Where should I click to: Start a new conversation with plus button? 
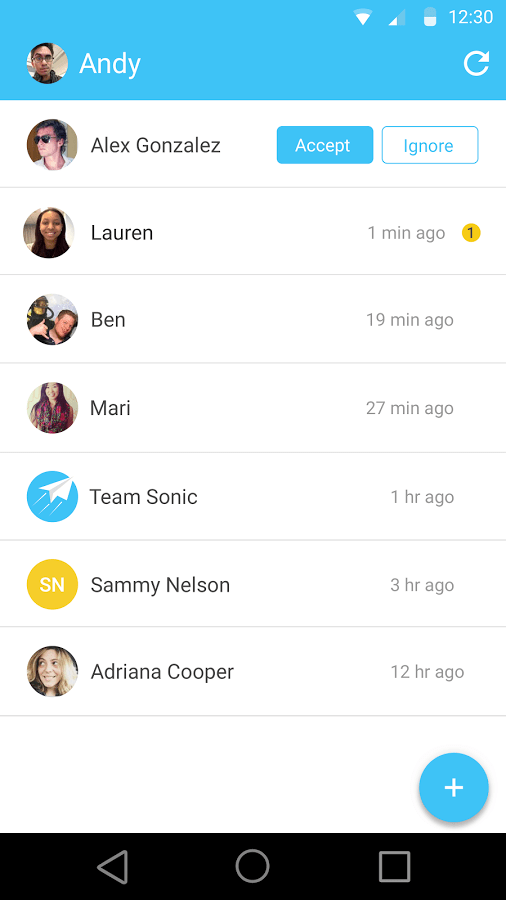(x=454, y=788)
